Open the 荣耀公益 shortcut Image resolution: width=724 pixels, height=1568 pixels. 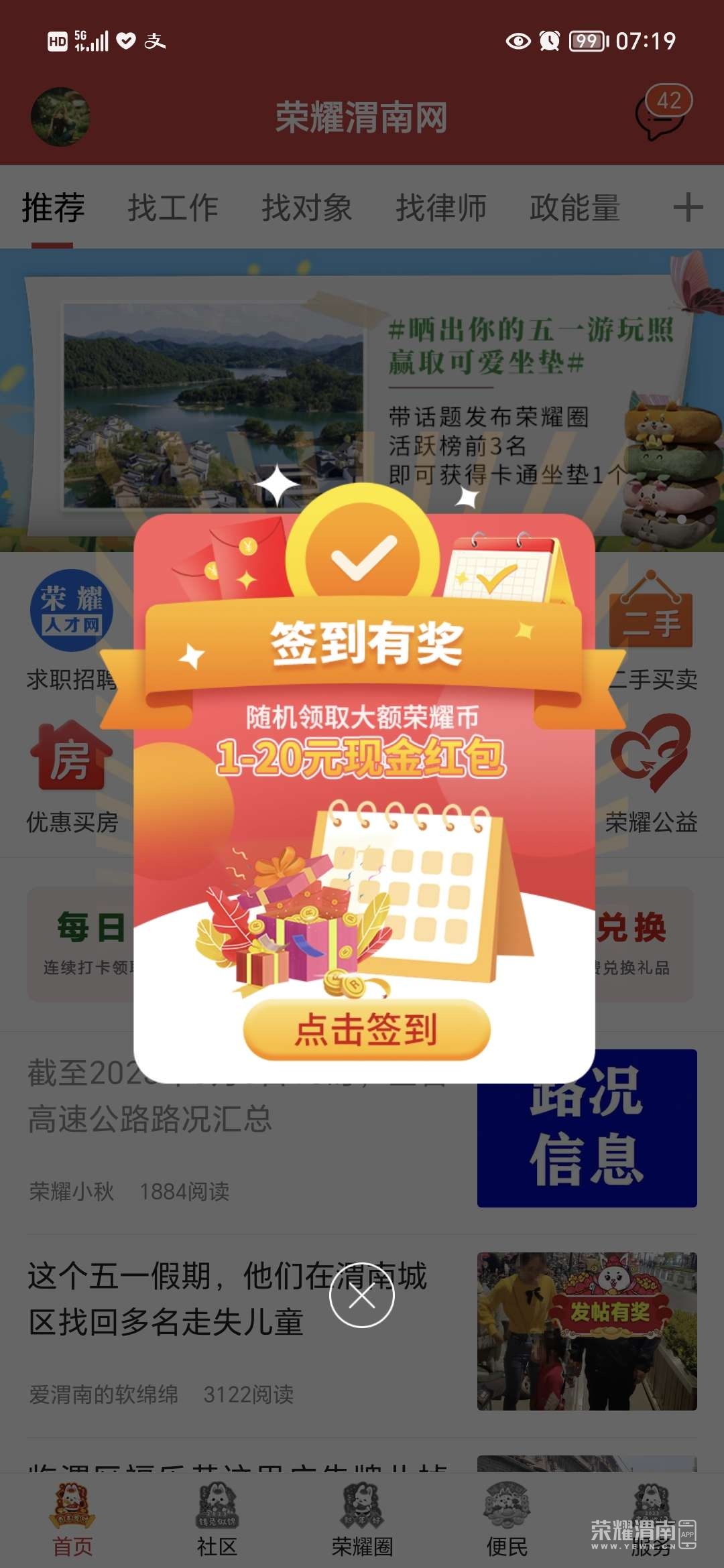click(x=652, y=777)
